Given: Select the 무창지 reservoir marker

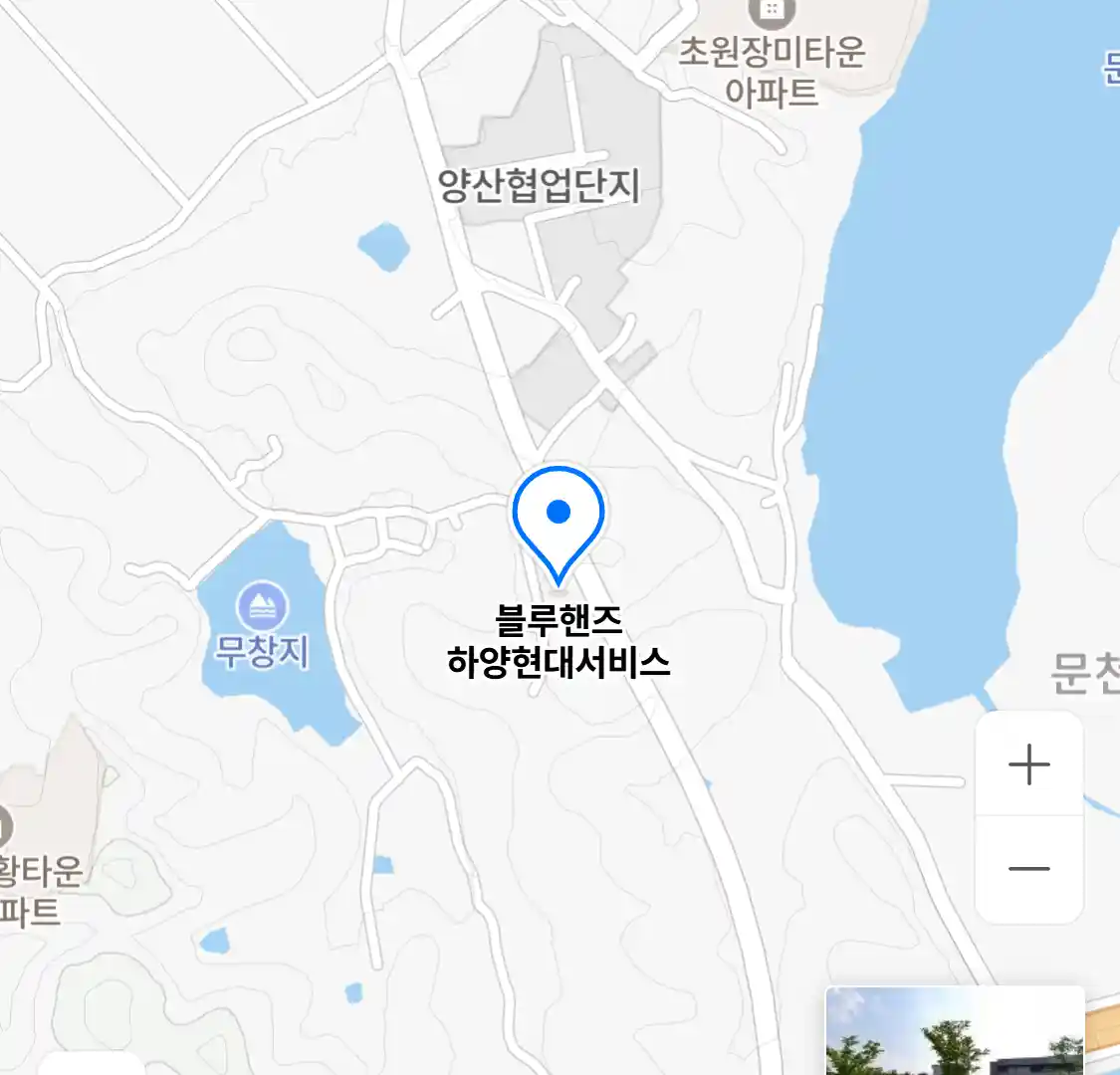Looking at the screenshot, I should click(263, 606).
